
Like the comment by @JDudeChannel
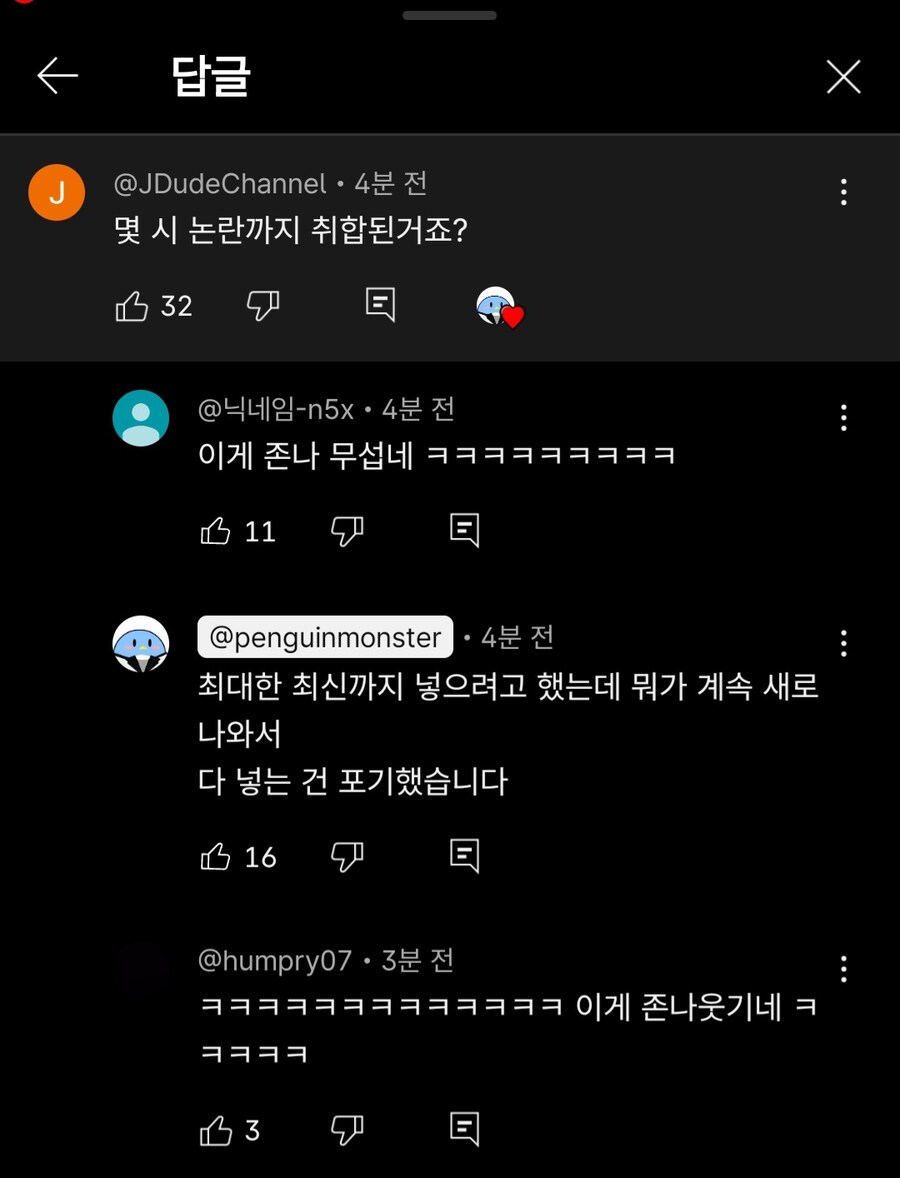[133, 306]
